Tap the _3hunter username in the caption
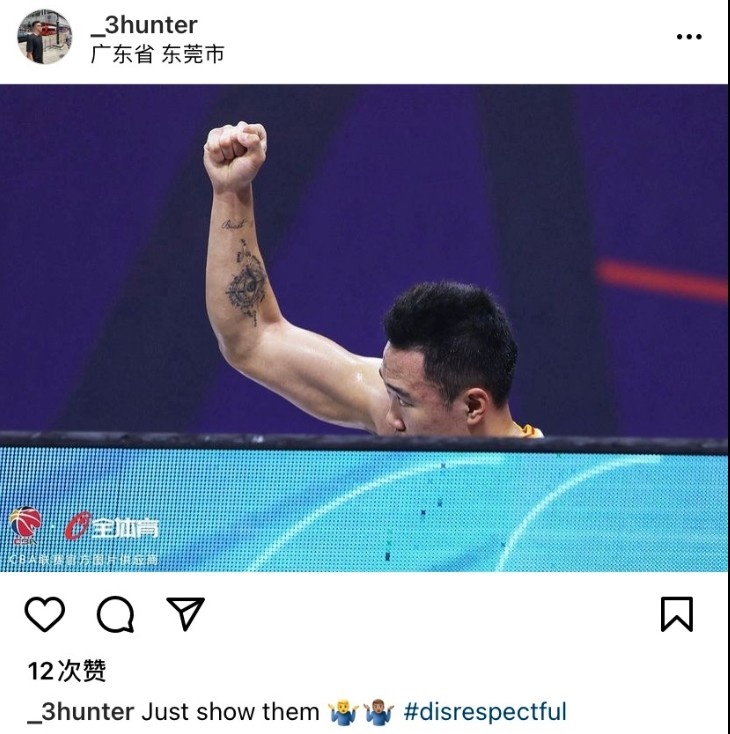 tap(81, 712)
